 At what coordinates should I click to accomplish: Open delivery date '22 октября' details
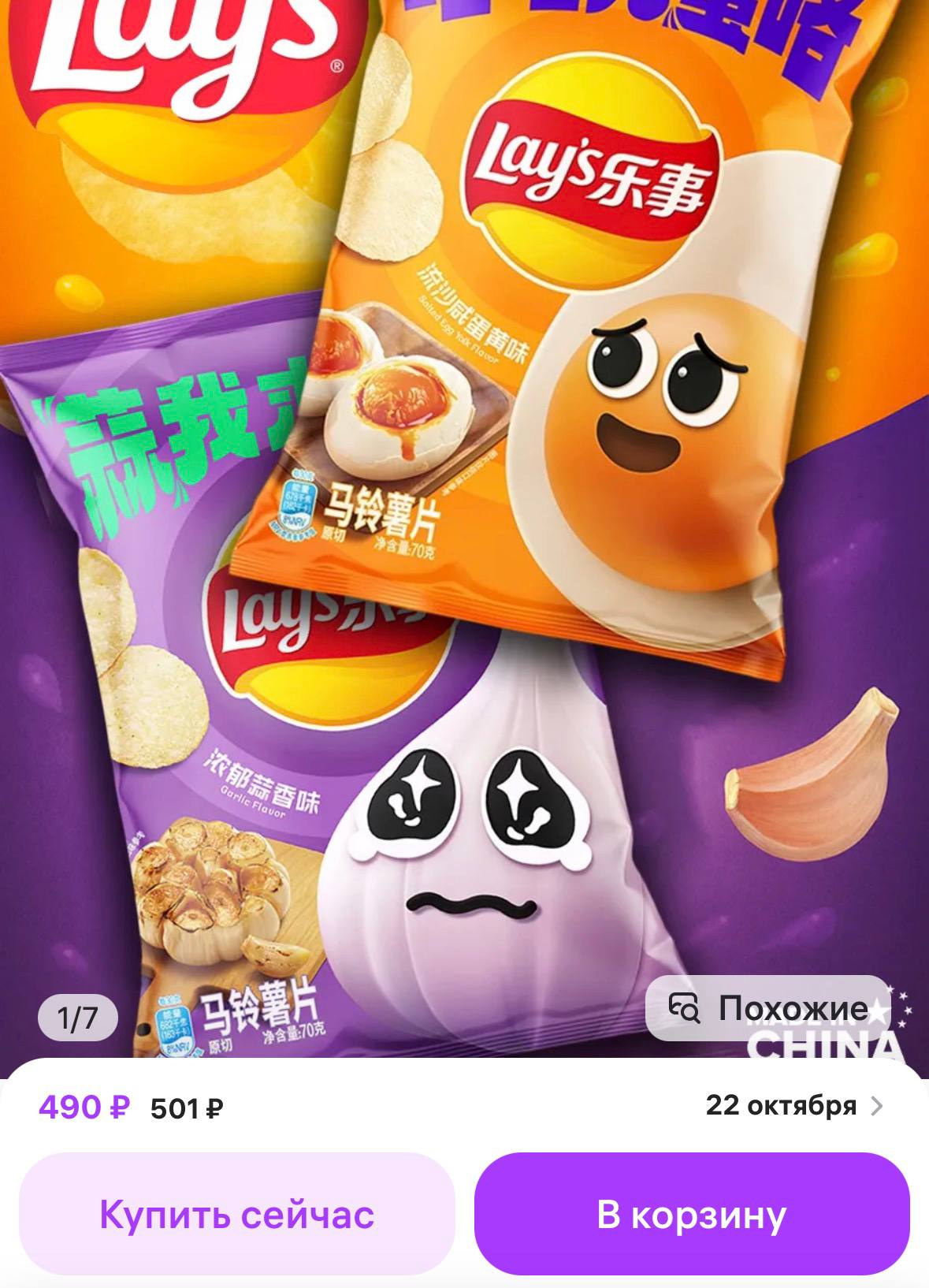pyautogui.click(x=793, y=1106)
